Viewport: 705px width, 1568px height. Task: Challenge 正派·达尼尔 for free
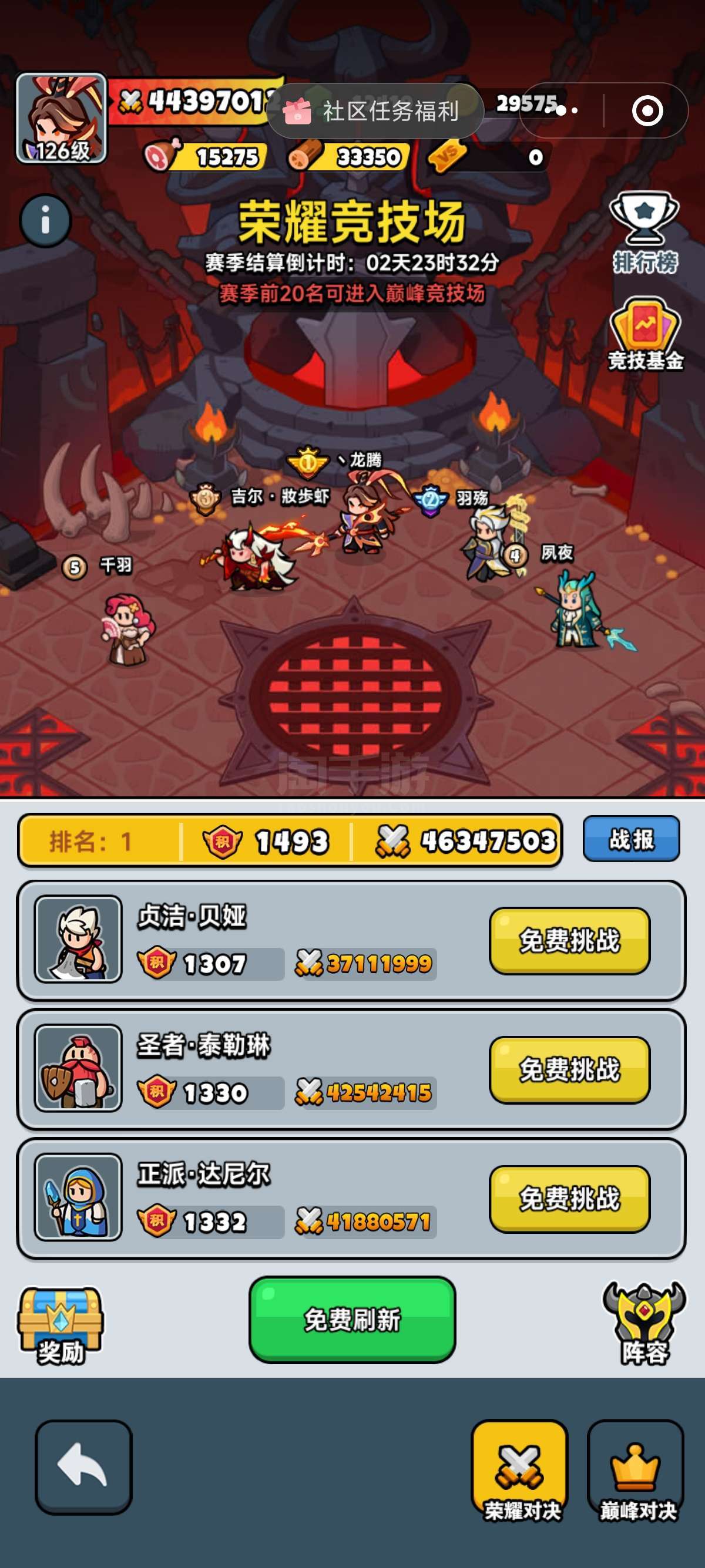pos(569,1199)
